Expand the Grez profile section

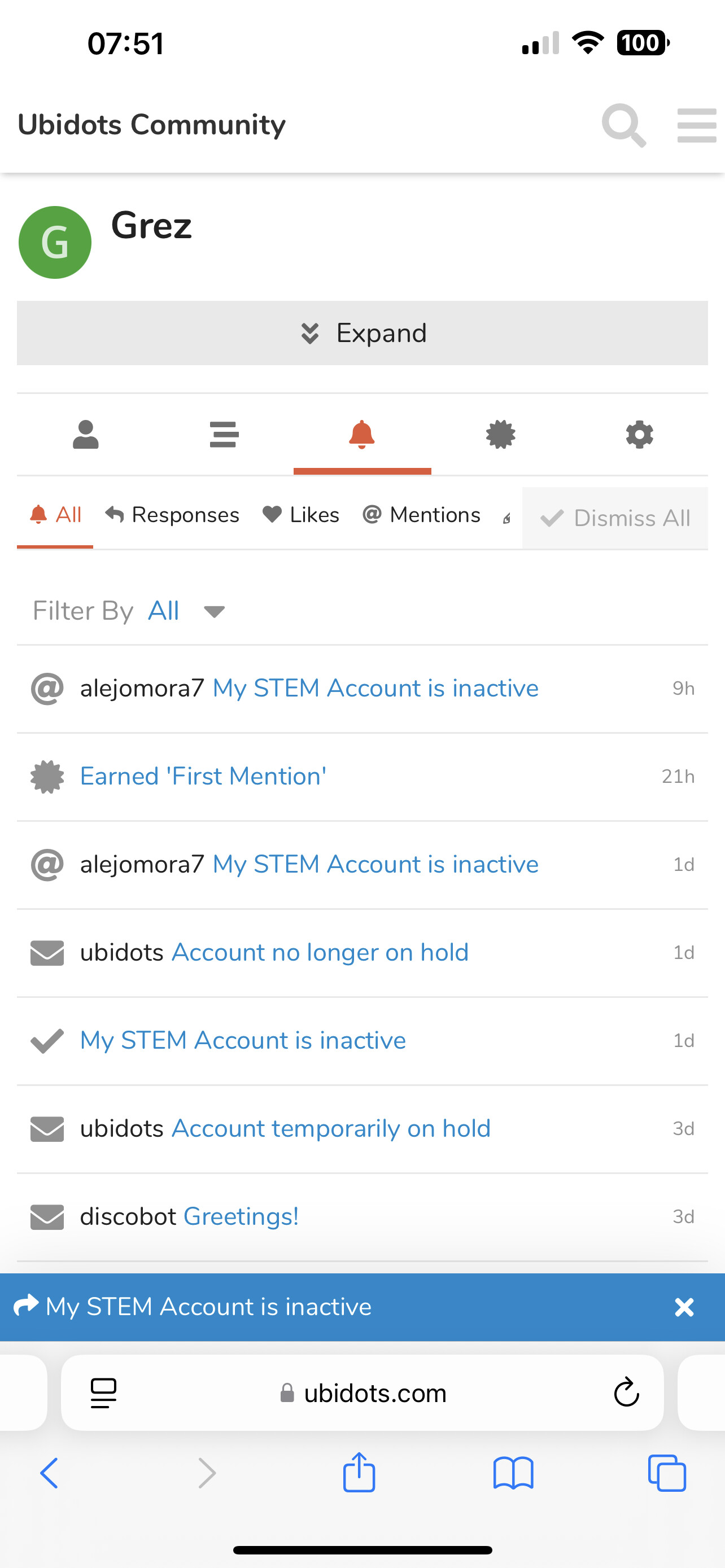coord(362,333)
